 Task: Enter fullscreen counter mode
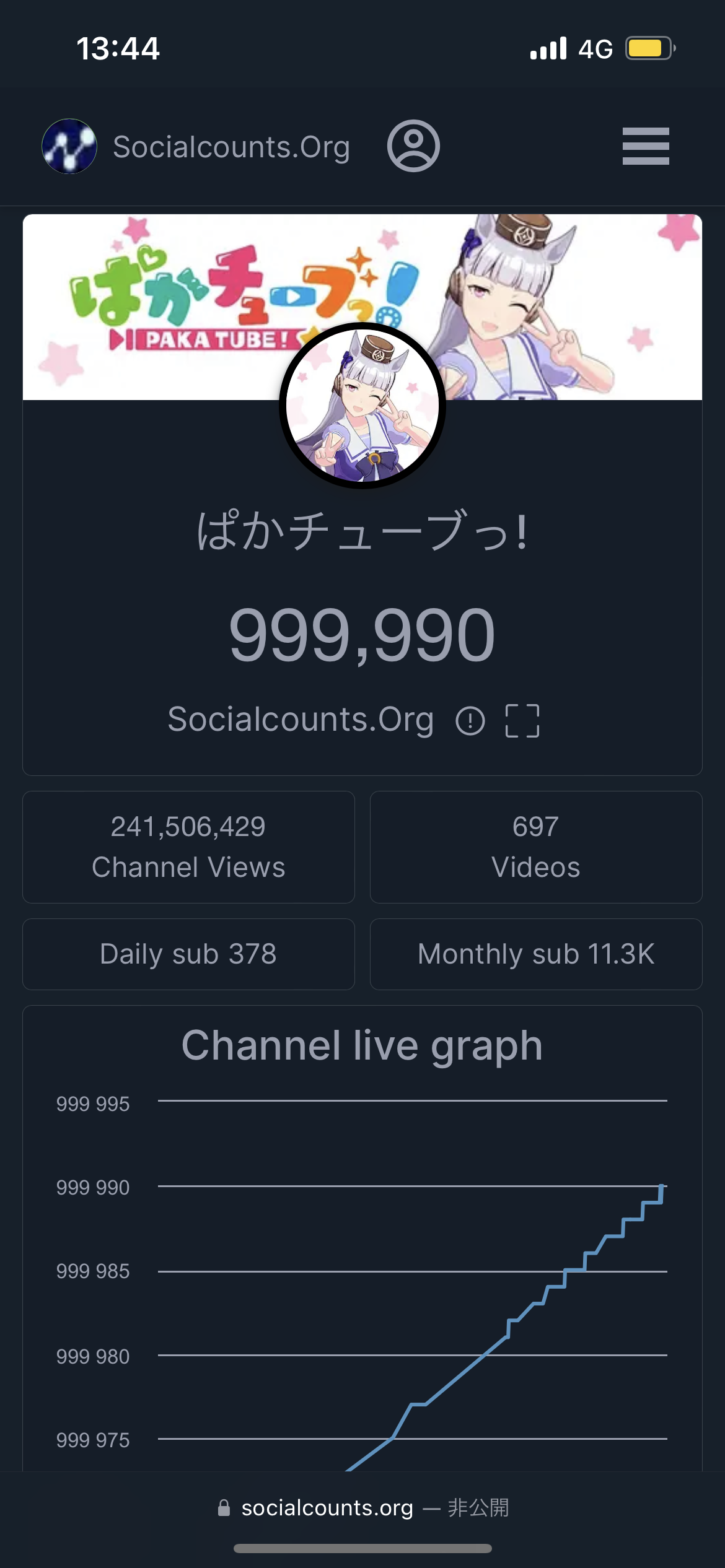(x=522, y=721)
